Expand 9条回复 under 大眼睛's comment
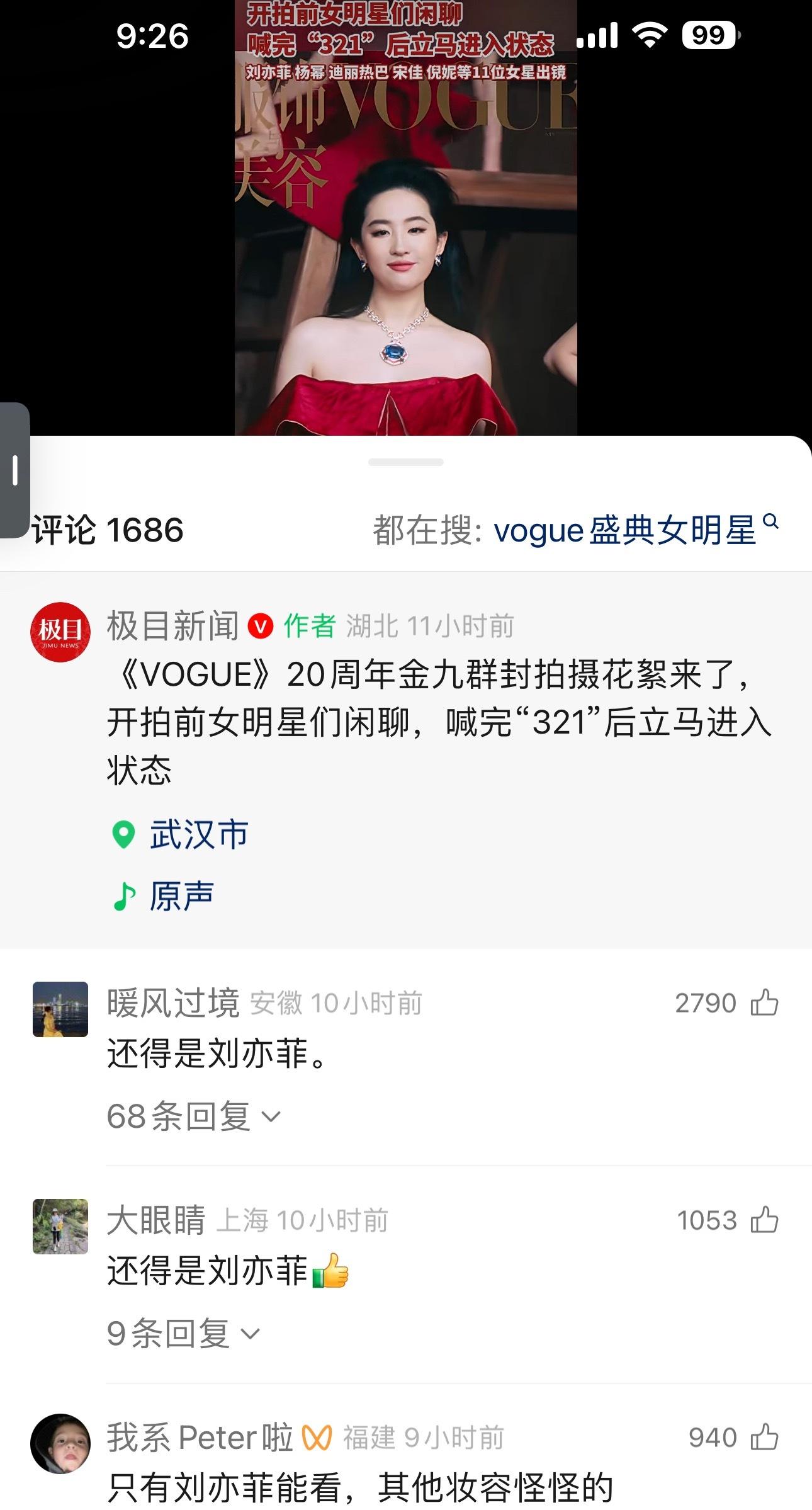This screenshot has height=1510, width=812. pos(183,1334)
